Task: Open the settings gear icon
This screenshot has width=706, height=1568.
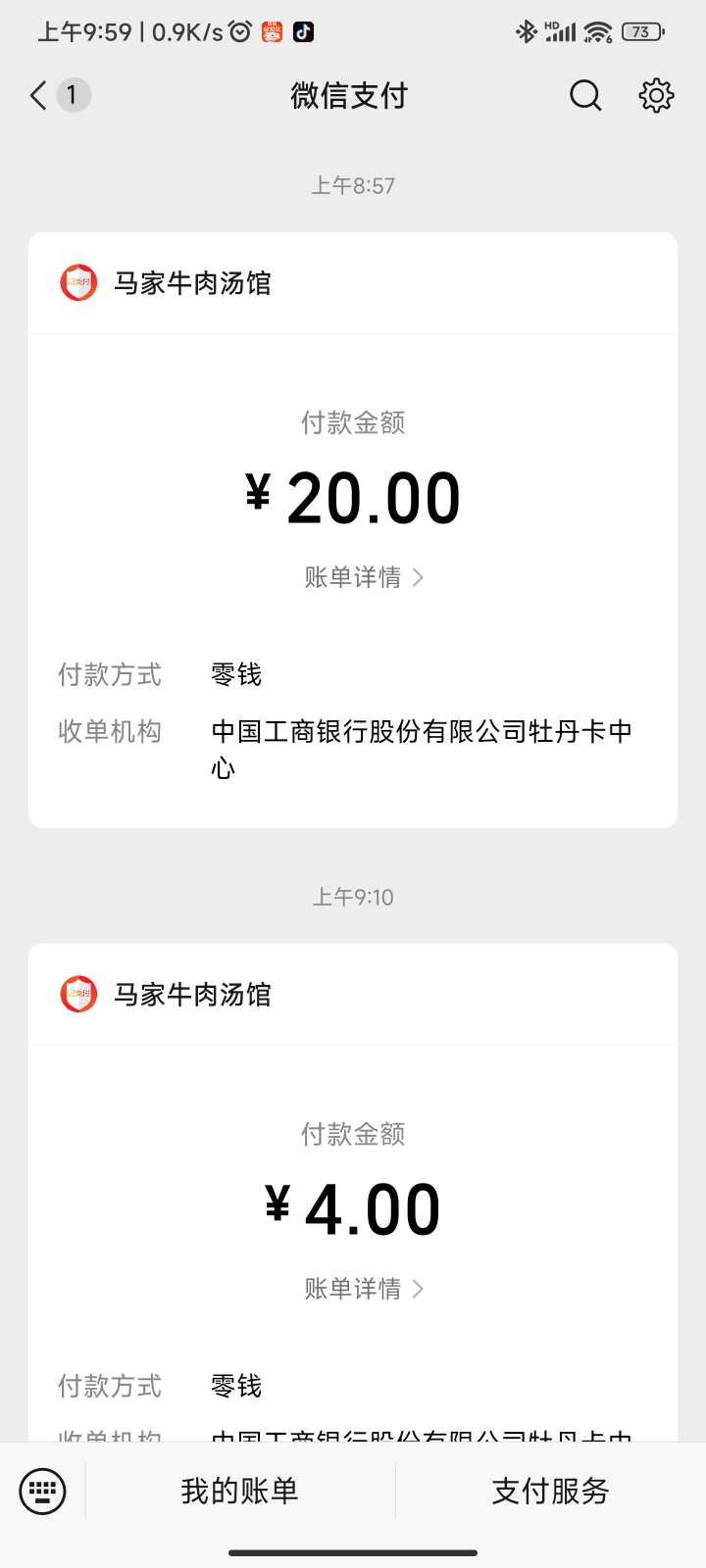Action: point(656,95)
